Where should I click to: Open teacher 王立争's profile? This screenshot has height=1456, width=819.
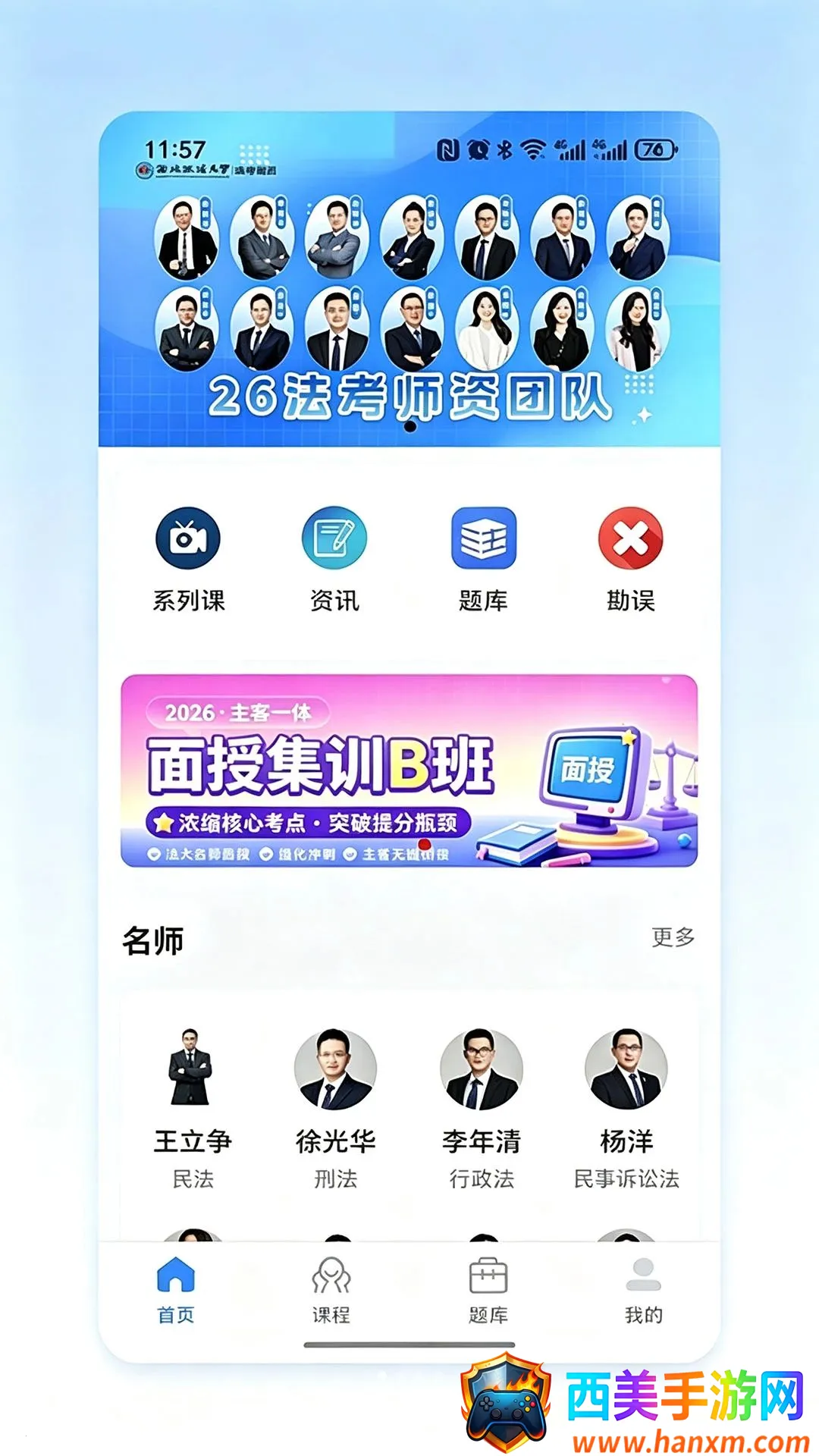[x=192, y=1109]
